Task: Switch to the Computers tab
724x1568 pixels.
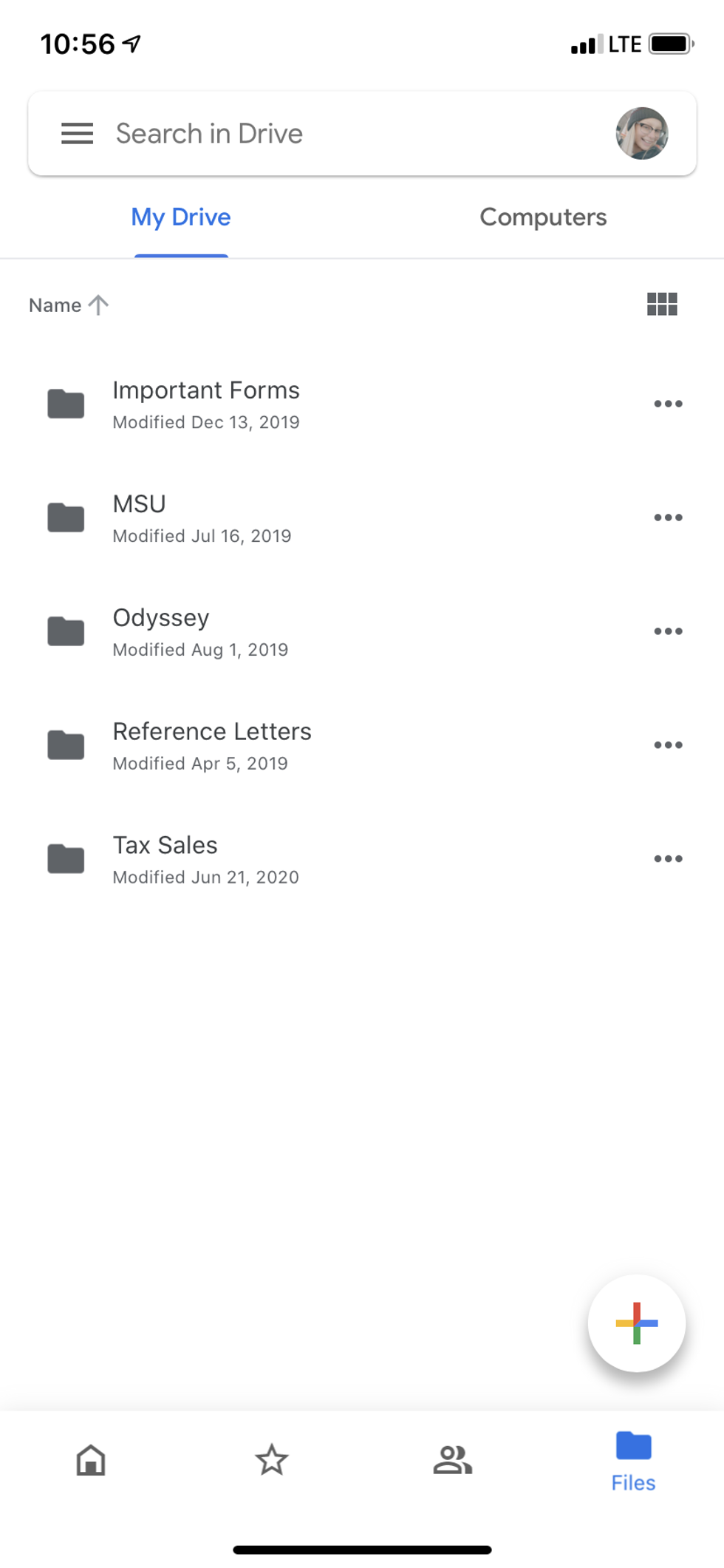Action: 543,217
